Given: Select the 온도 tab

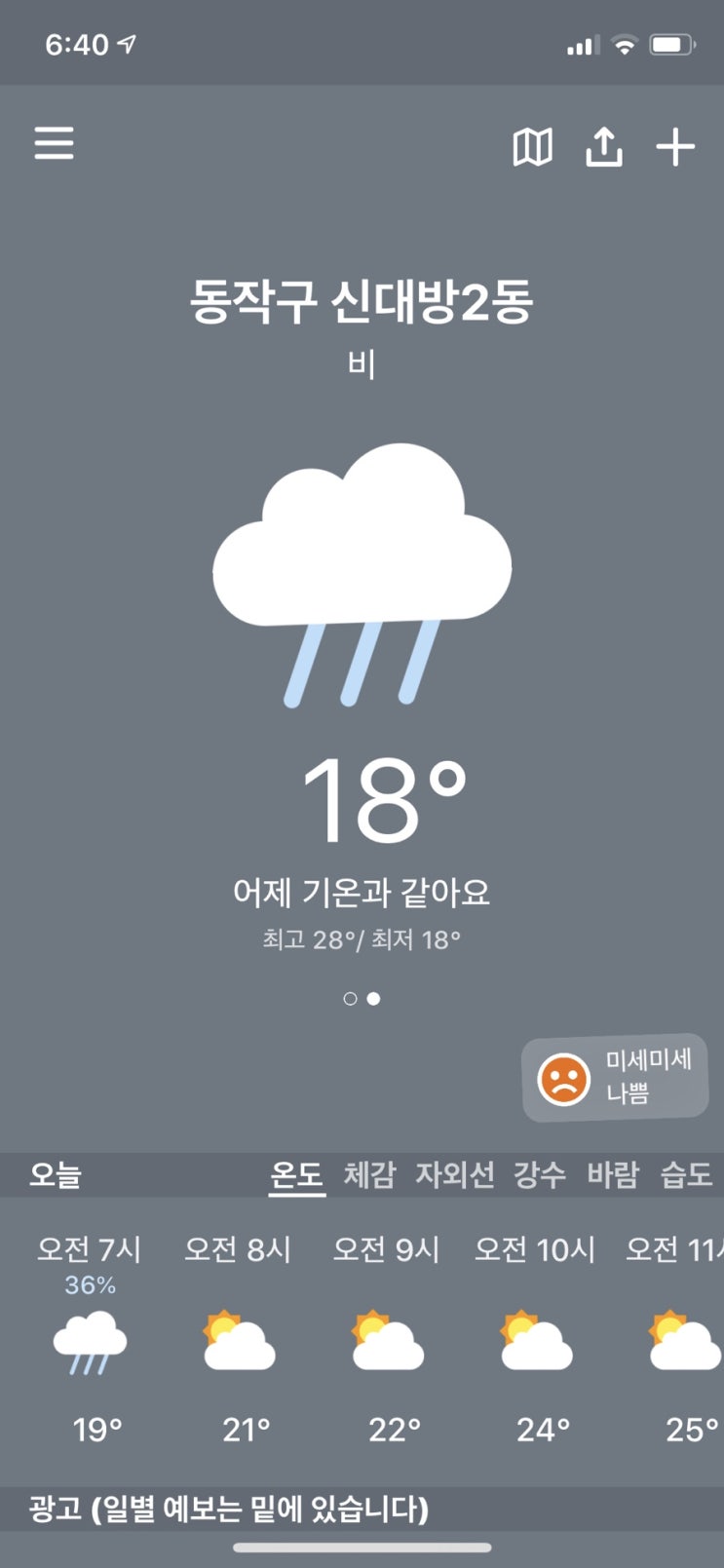Looking at the screenshot, I should [297, 1174].
